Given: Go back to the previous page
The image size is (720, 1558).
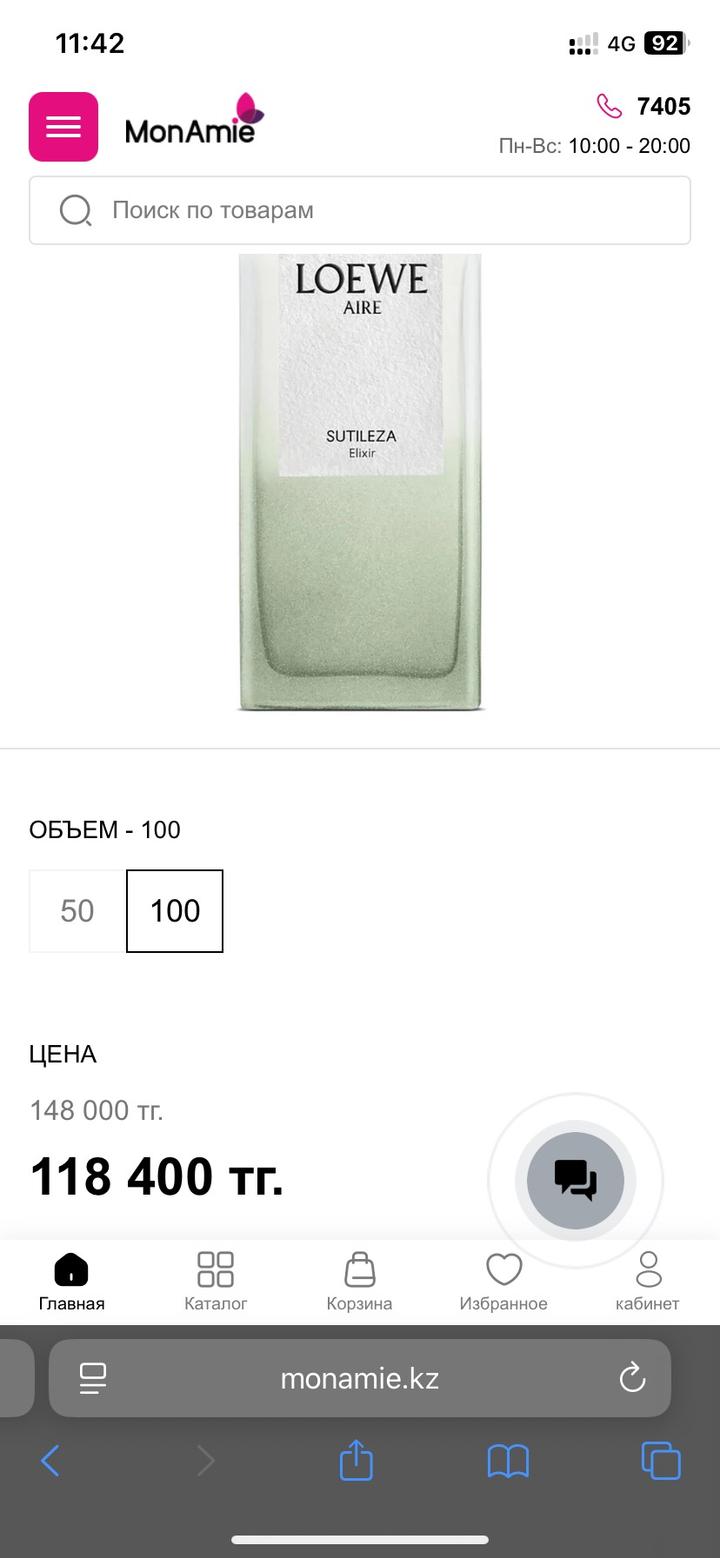Looking at the screenshot, I should coord(50,1461).
